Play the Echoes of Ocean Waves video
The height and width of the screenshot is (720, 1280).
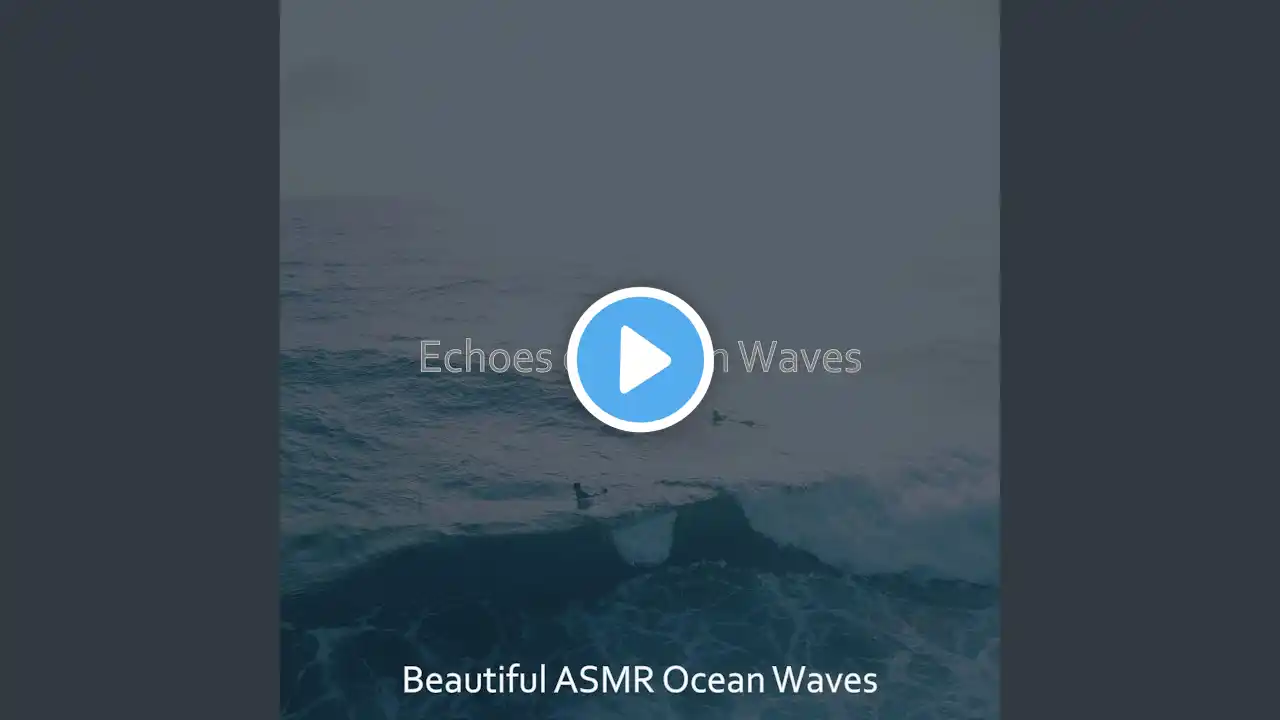coord(640,359)
